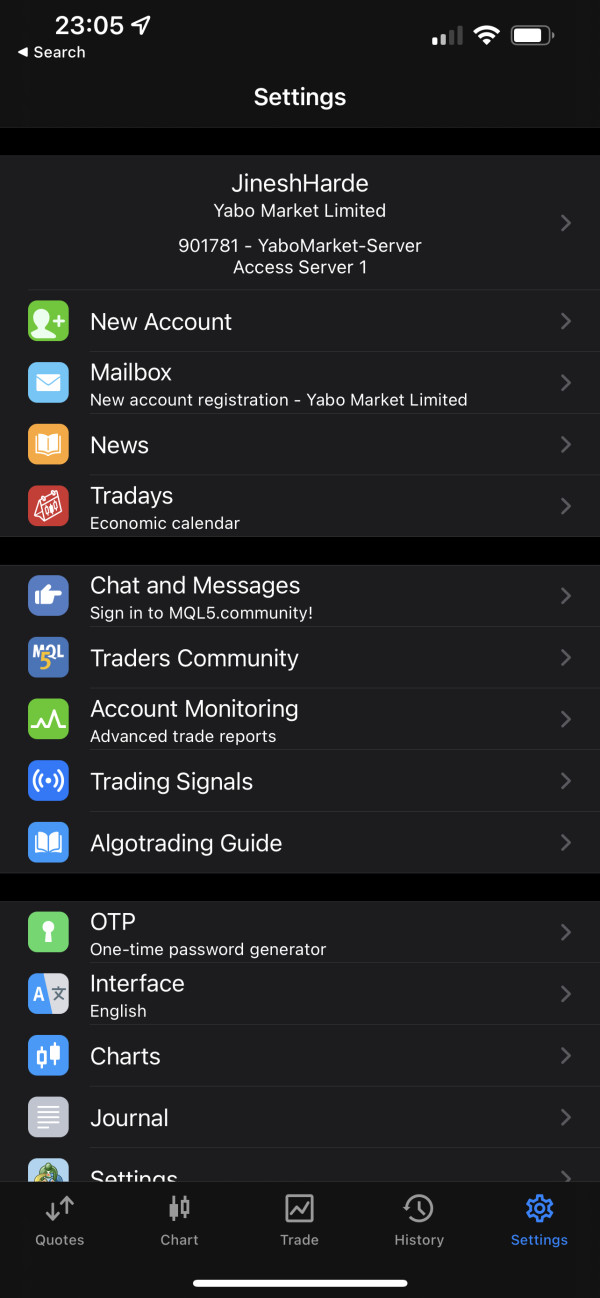Select the Settings tab
Screen dimensions: 600x1298
539,1220
